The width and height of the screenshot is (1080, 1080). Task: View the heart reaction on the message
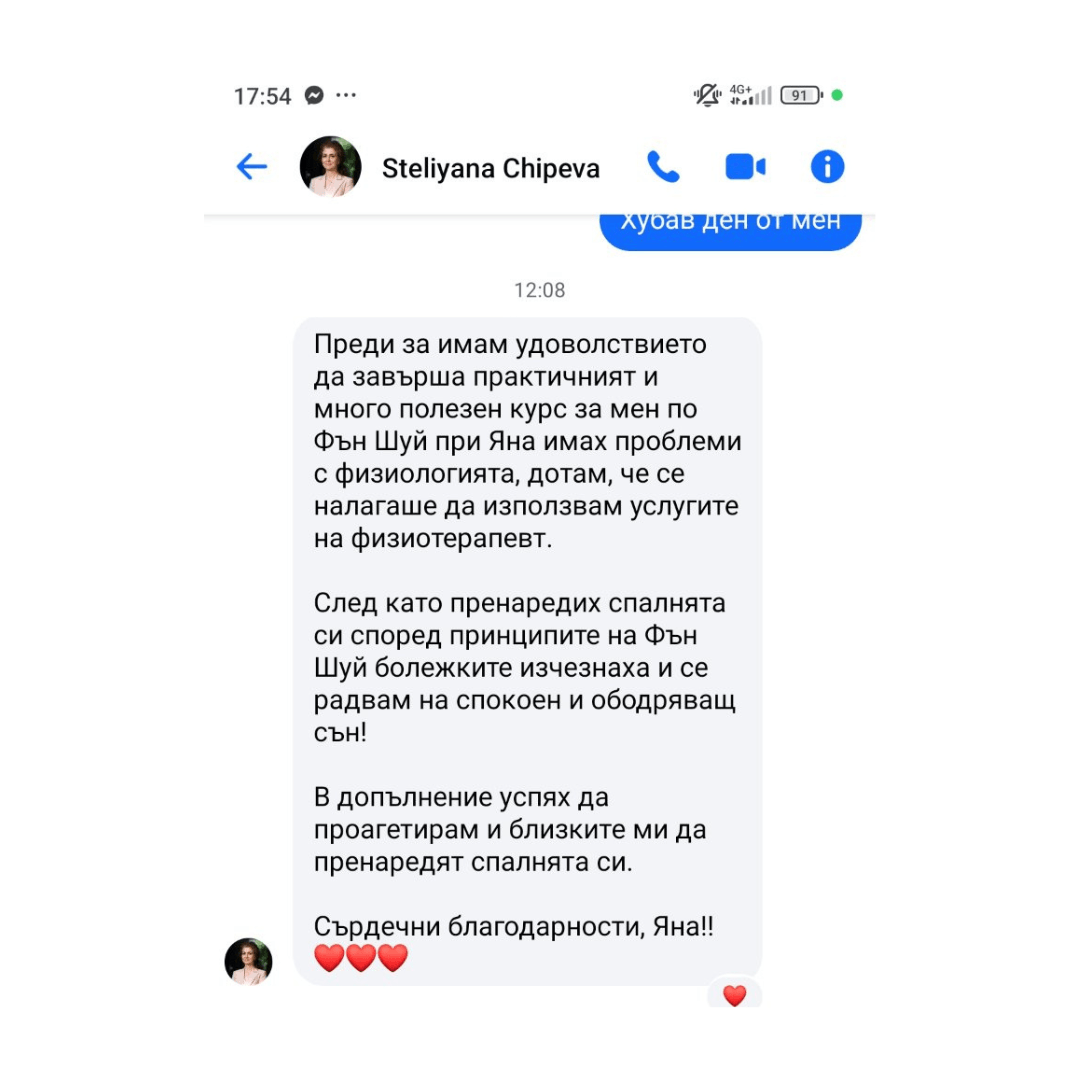tap(735, 995)
